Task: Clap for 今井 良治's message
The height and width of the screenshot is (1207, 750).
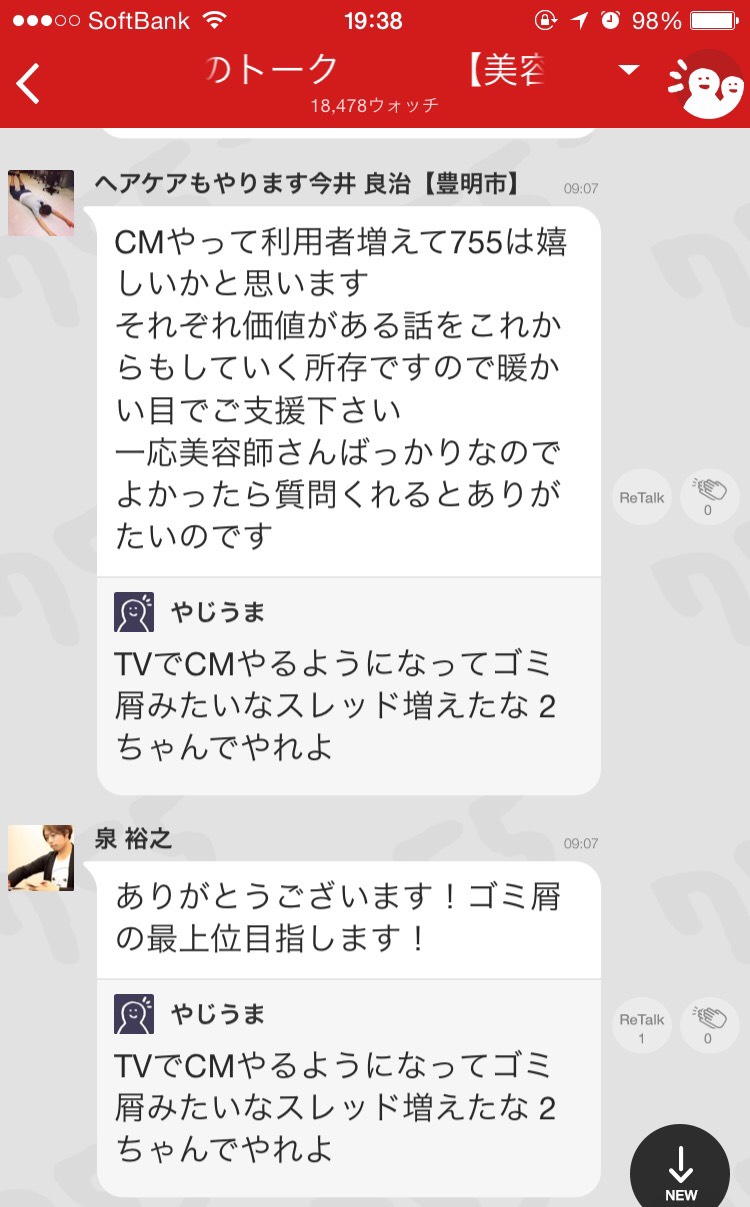Action: pyautogui.click(x=709, y=497)
